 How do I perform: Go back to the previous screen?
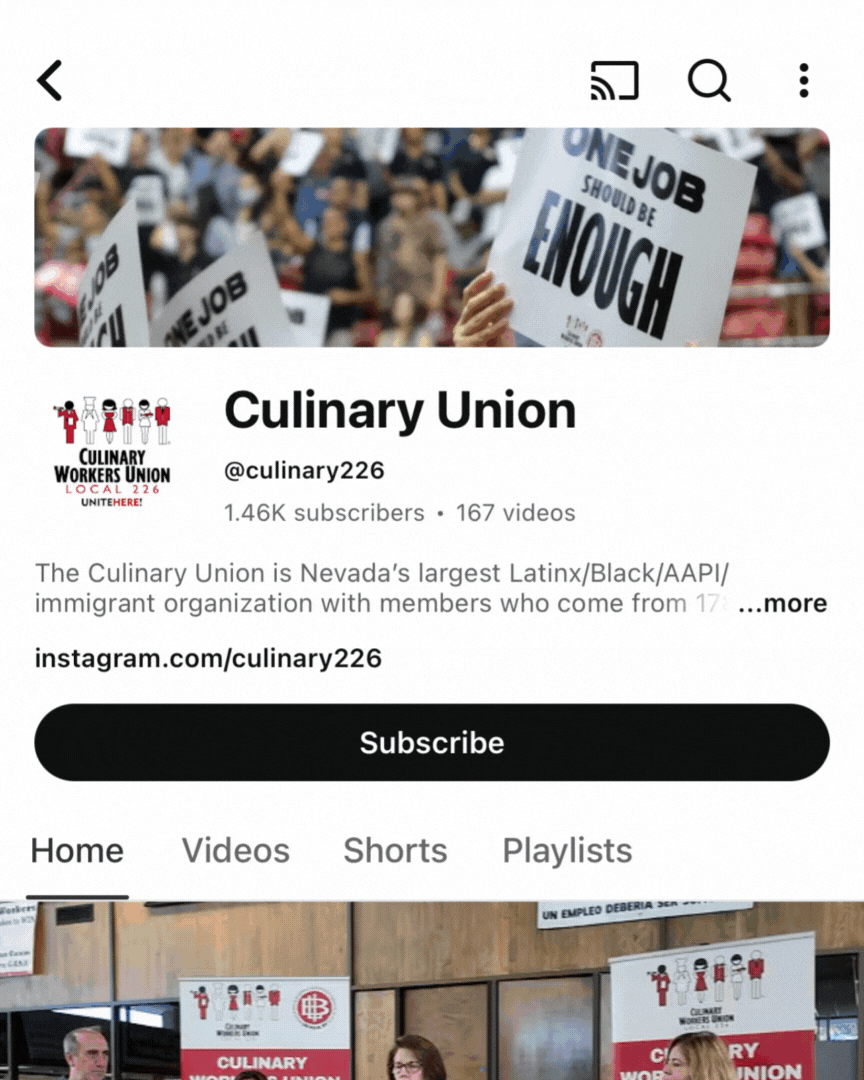[50, 80]
